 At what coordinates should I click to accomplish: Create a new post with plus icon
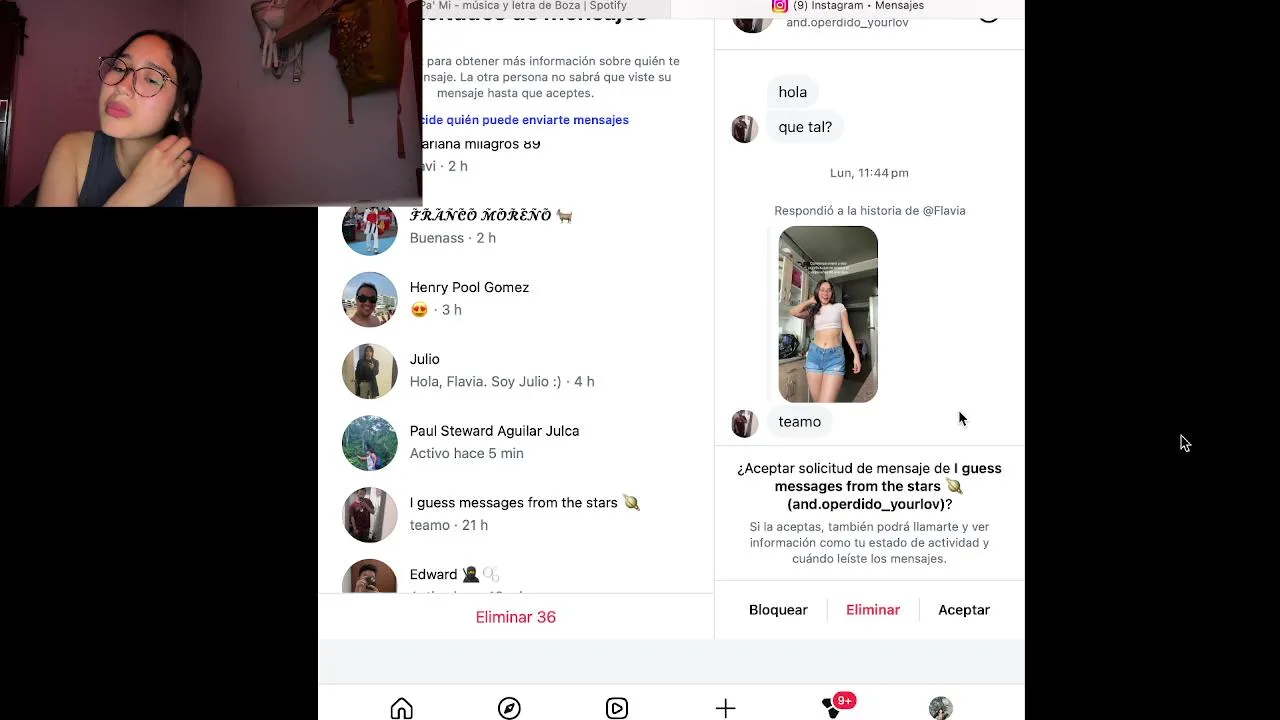coord(725,708)
